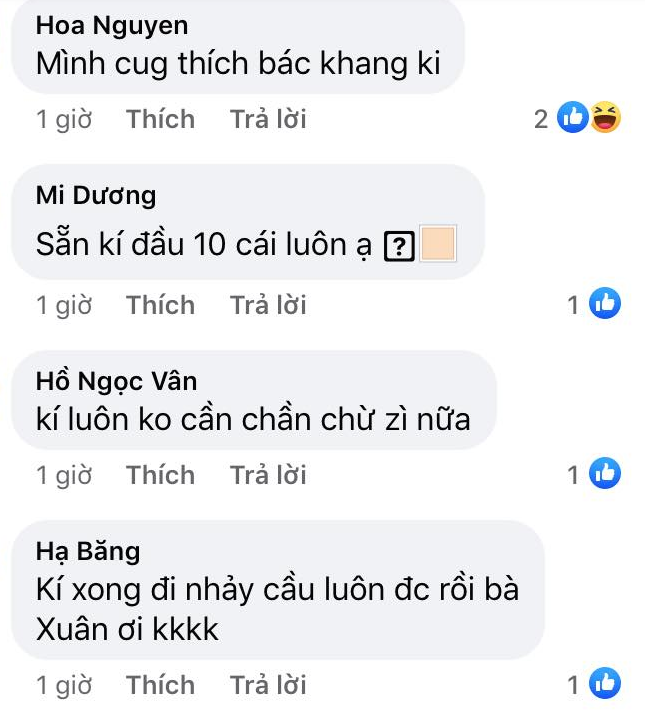The image size is (645, 717).
Task: Like Mi Dương's comment
Action: coord(160,305)
